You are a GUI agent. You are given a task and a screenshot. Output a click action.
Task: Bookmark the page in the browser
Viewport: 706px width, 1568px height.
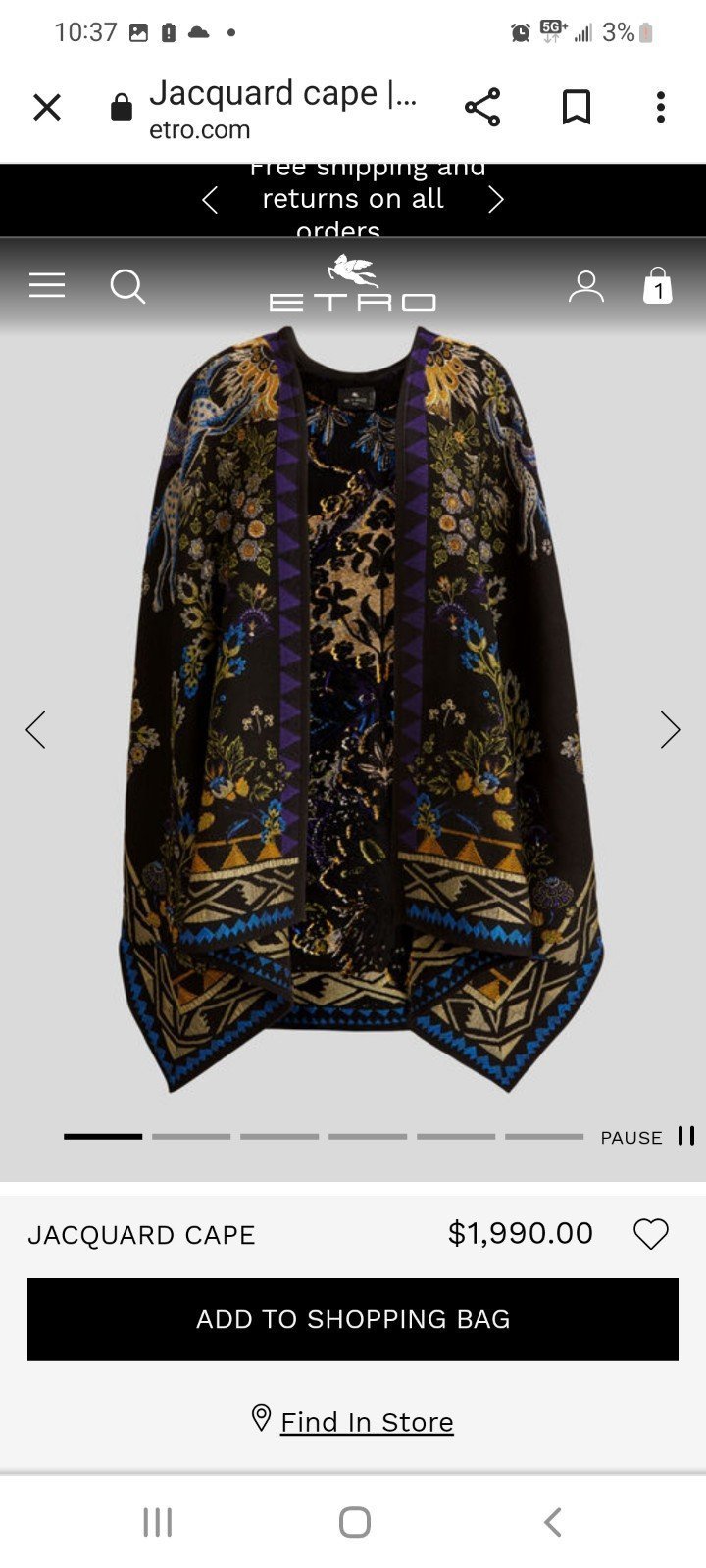[x=577, y=107]
